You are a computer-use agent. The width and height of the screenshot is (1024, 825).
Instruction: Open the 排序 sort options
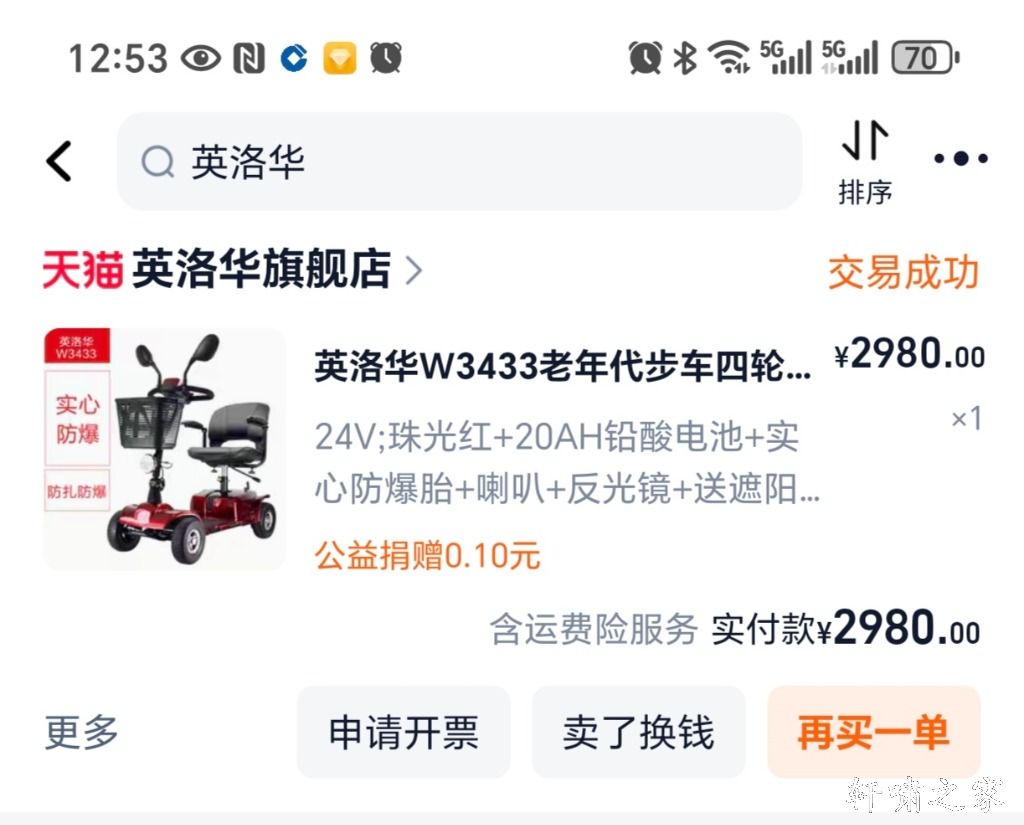pyautogui.click(x=865, y=161)
